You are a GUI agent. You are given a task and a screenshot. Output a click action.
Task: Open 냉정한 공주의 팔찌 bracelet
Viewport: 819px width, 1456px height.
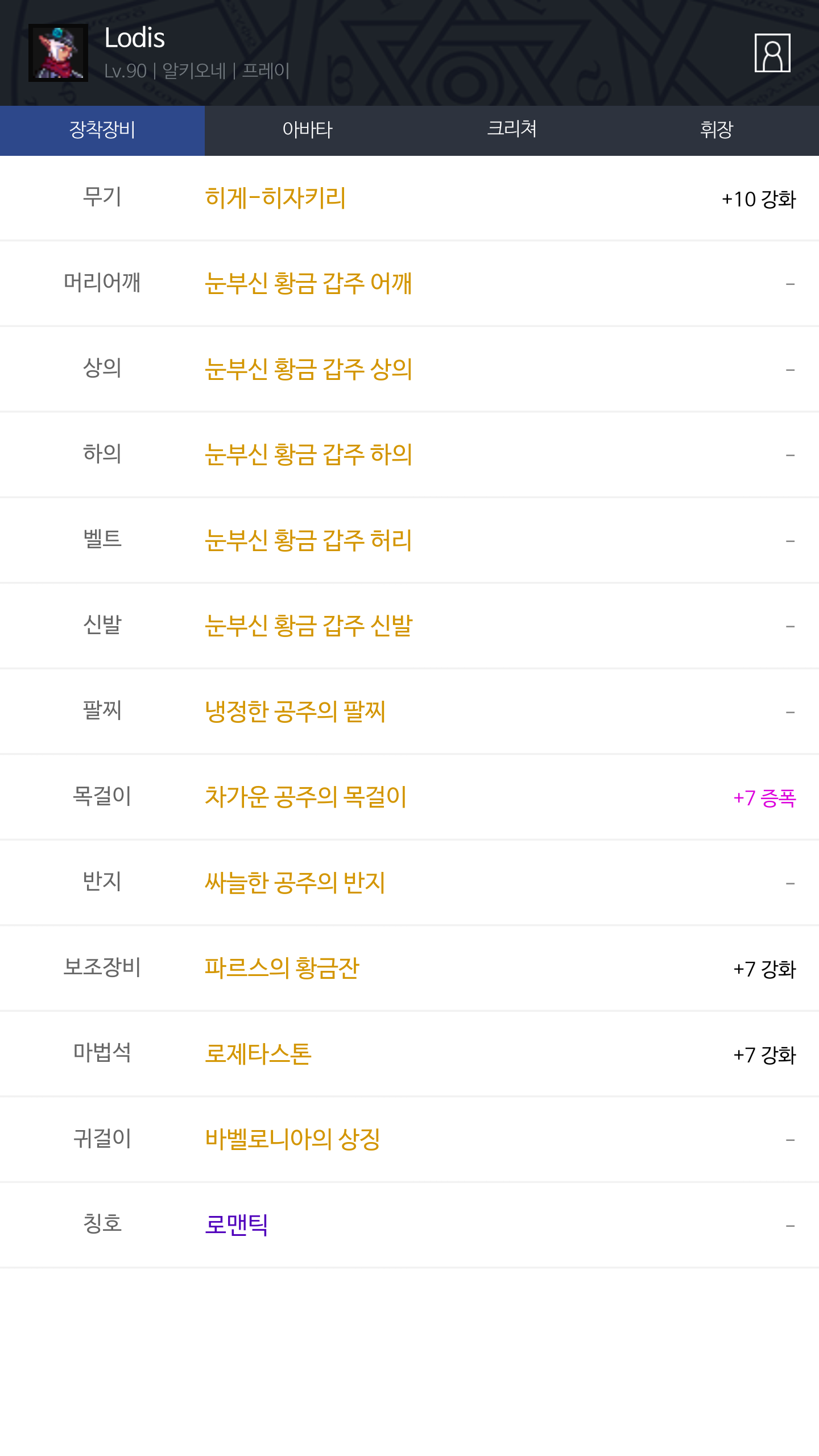click(295, 712)
